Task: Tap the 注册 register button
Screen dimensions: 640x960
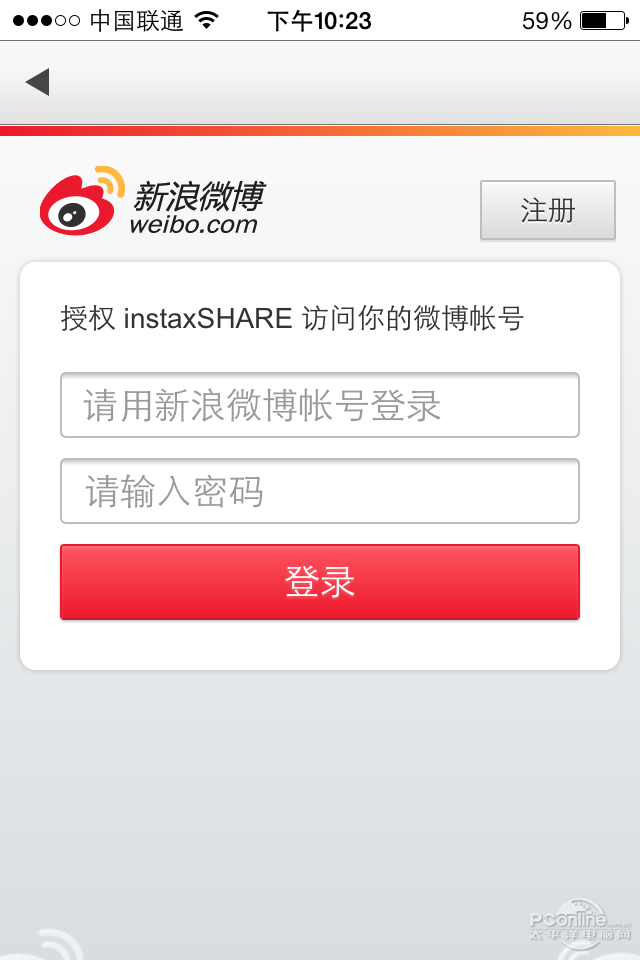Action: pyautogui.click(x=547, y=210)
